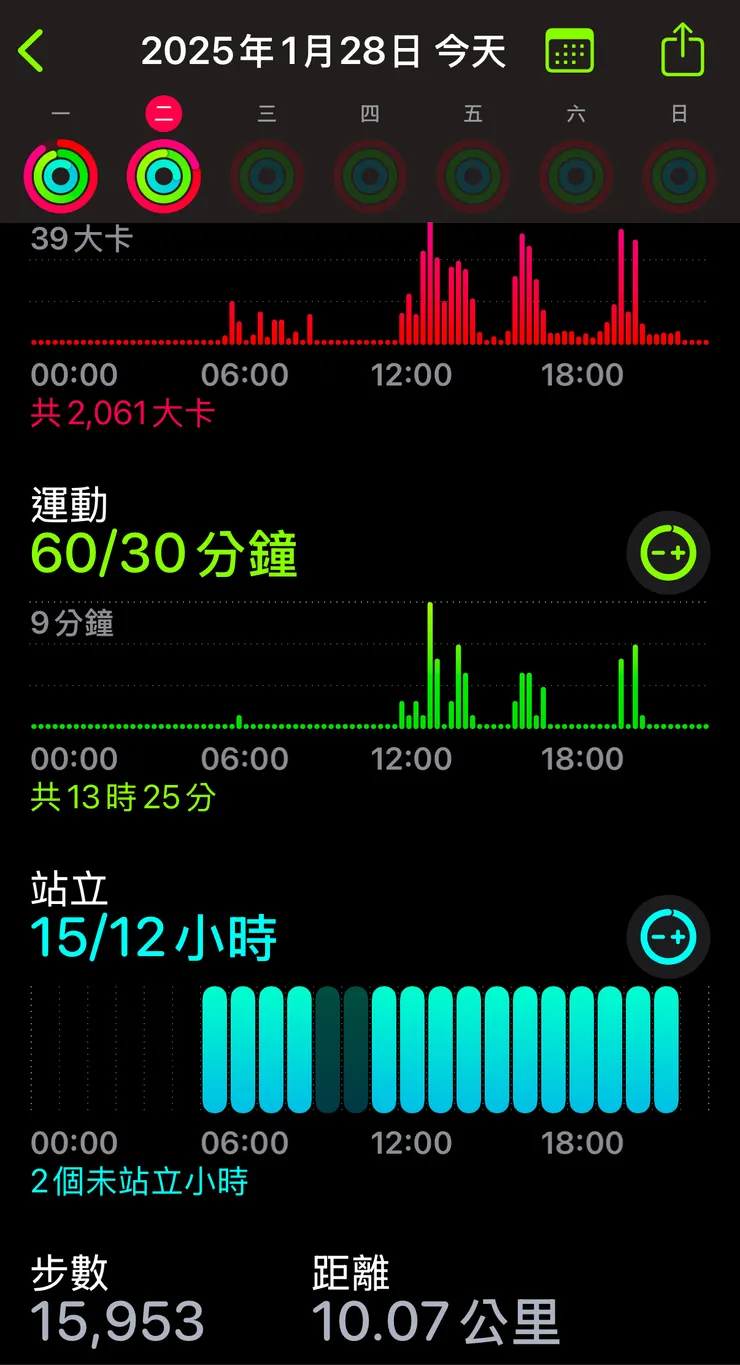Tap the 10.07公里 distance value
This screenshot has height=1365, width=740.
pos(435,1318)
